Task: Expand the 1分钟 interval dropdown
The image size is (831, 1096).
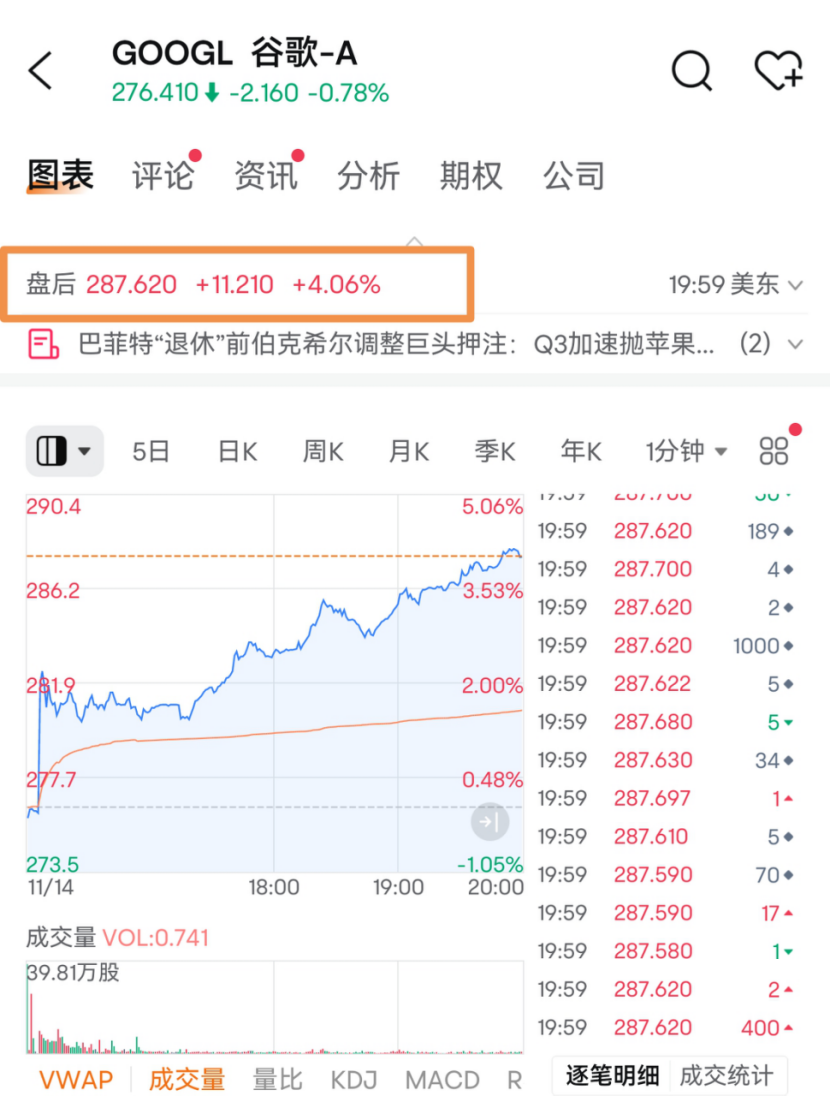Action: click(685, 452)
